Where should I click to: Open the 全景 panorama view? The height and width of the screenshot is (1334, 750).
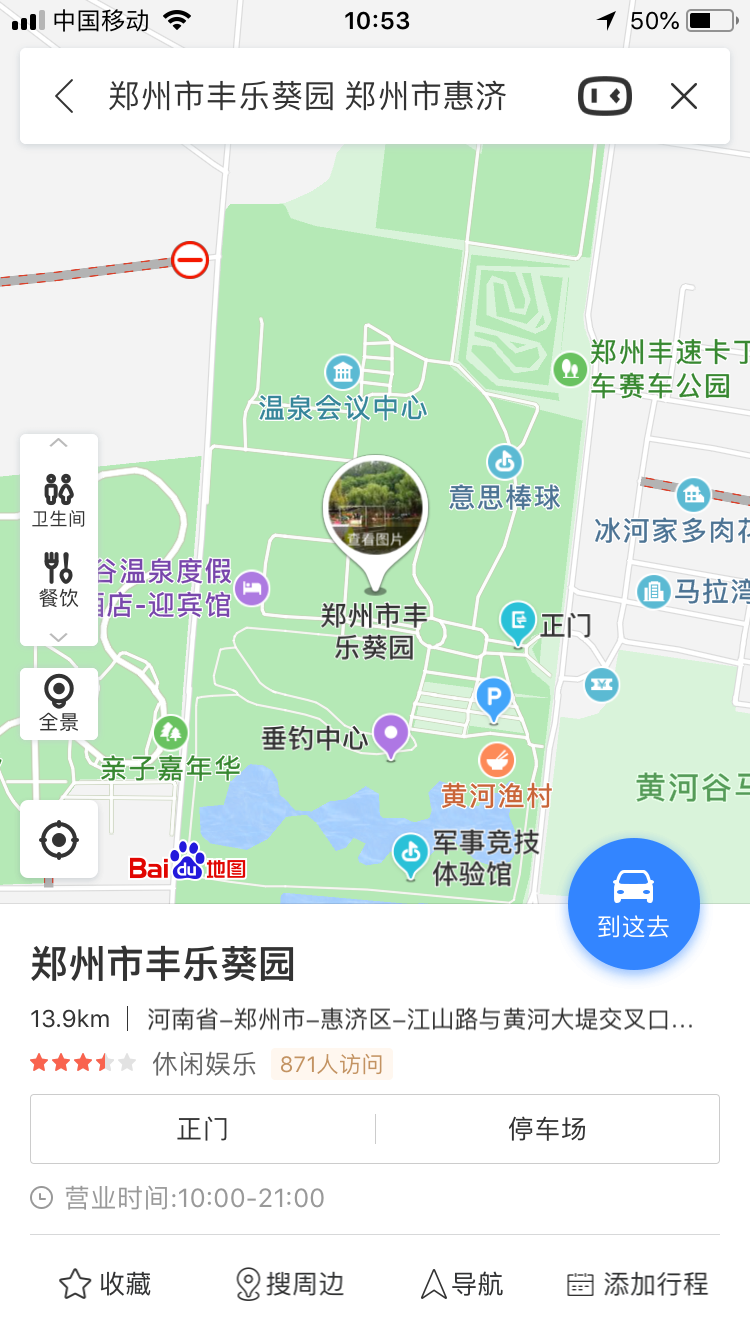click(x=58, y=703)
